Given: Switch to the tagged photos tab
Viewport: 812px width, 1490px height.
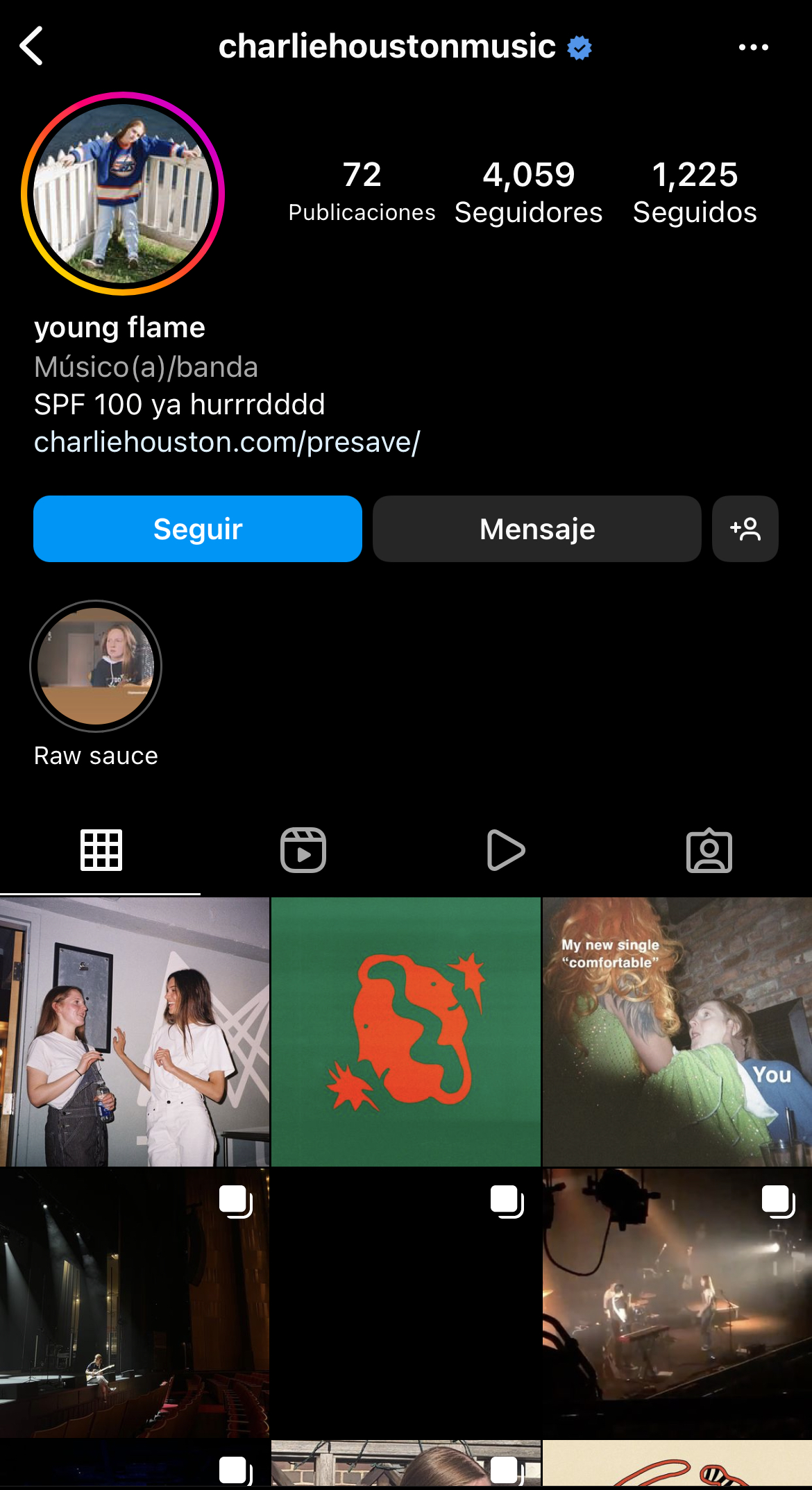Looking at the screenshot, I should (x=709, y=850).
